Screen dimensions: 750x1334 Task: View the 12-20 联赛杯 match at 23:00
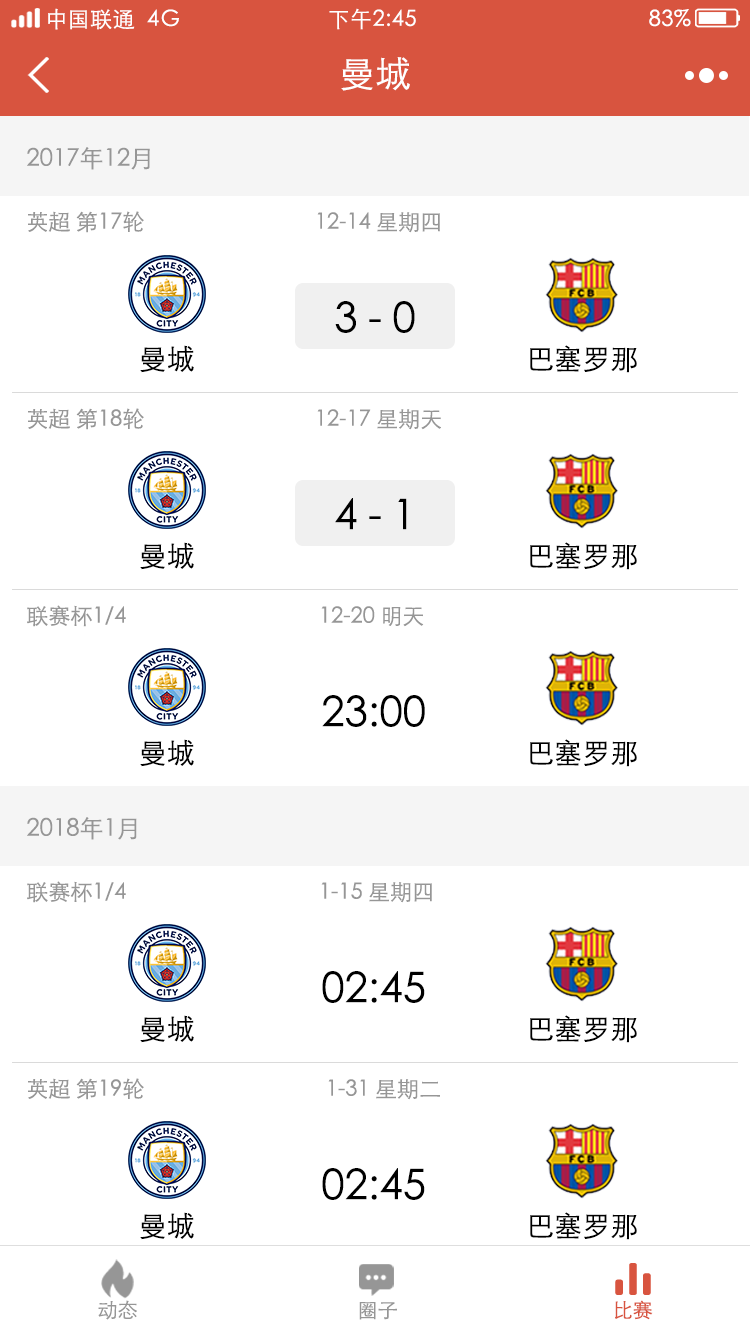coord(375,688)
